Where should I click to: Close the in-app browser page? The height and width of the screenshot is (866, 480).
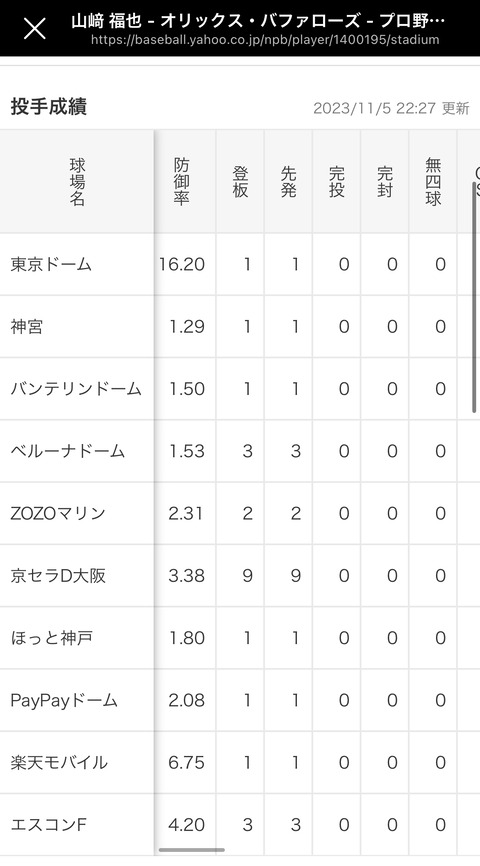point(34,28)
